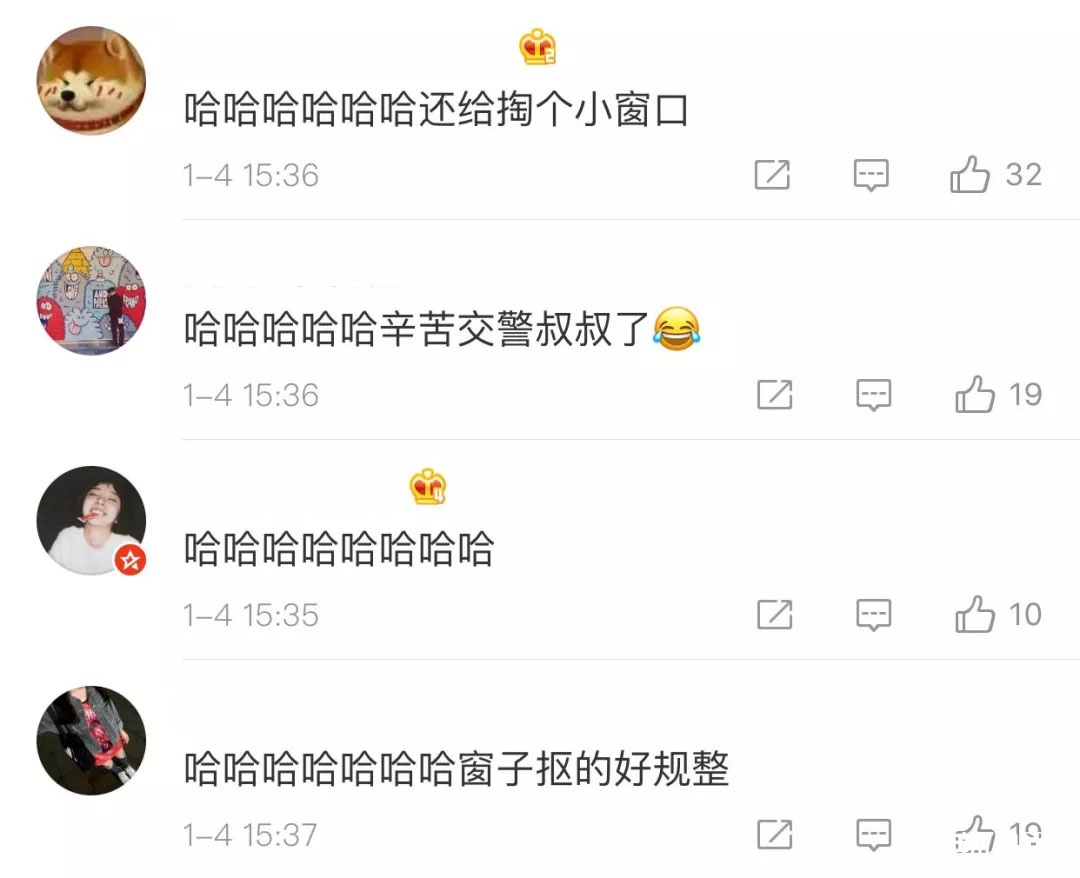Reply to the comment '辛苦交警叔叔了'

(874, 396)
